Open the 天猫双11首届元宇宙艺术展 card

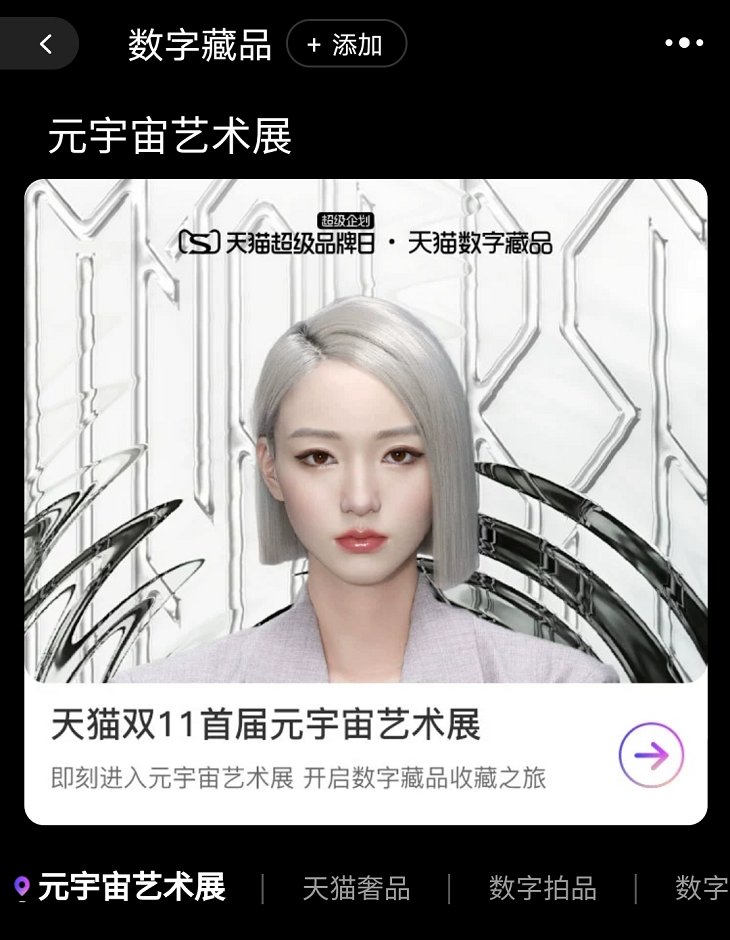[266, 725]
